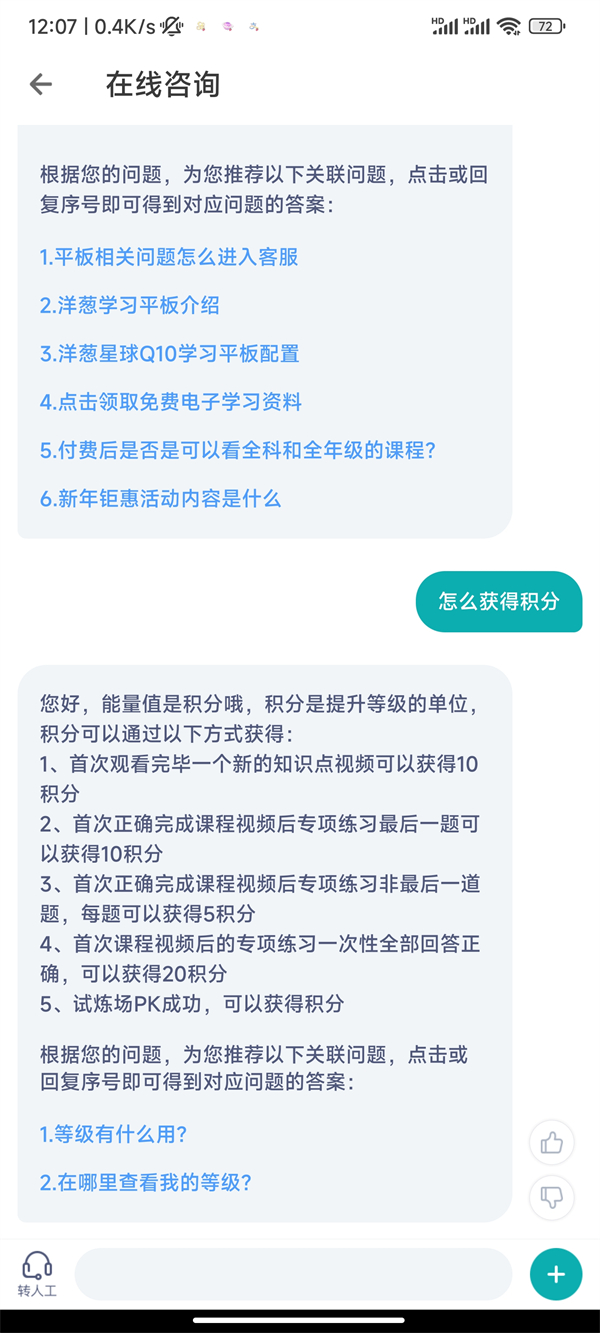The height and width of the screenshot is (1333, 600).
Task: Open link 平板相关问题怎么进入客服
Action: tap(169, 257)
